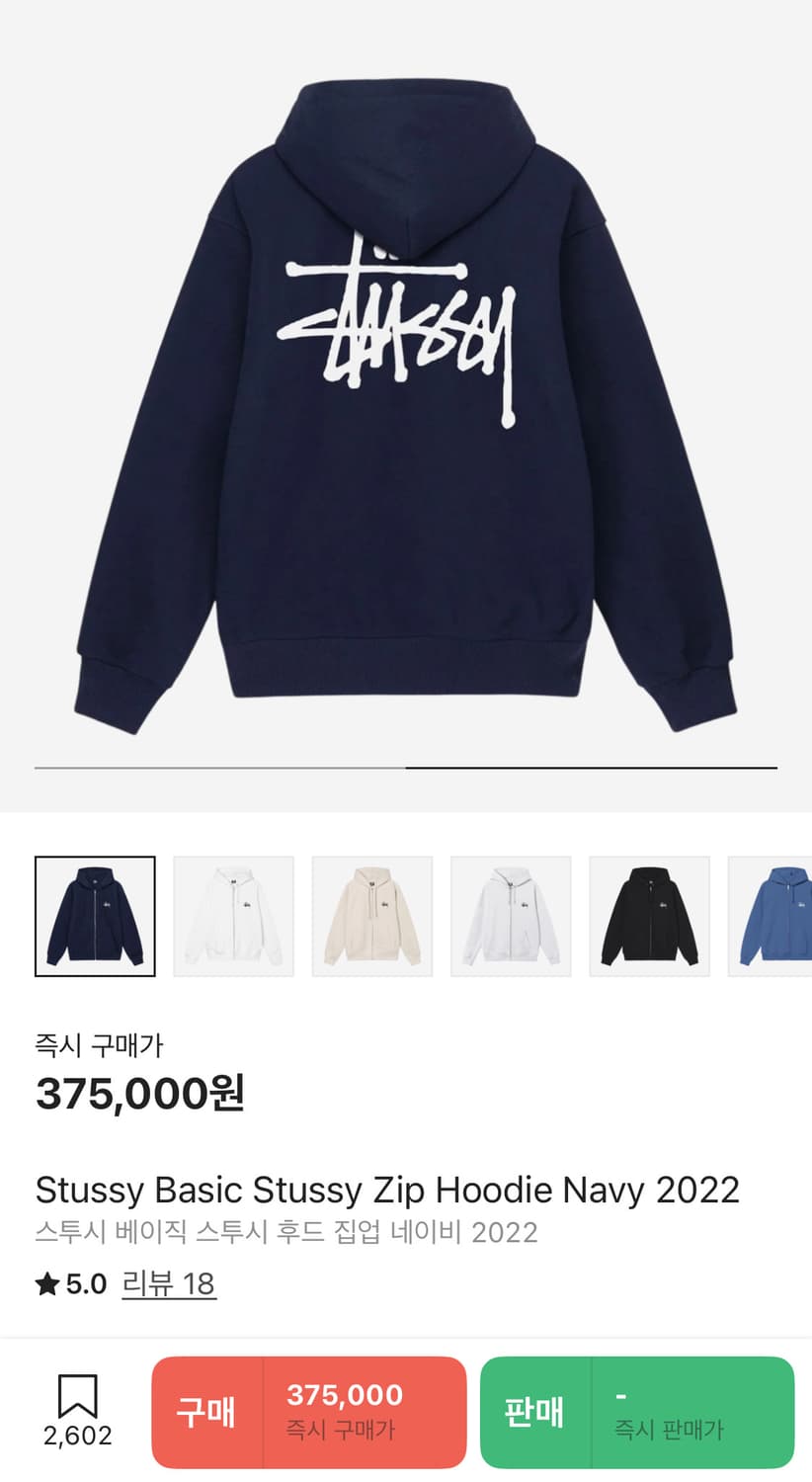812x1482 pixels.
Task: Click the 375,000원 price text
Action: coord(140,1093)
